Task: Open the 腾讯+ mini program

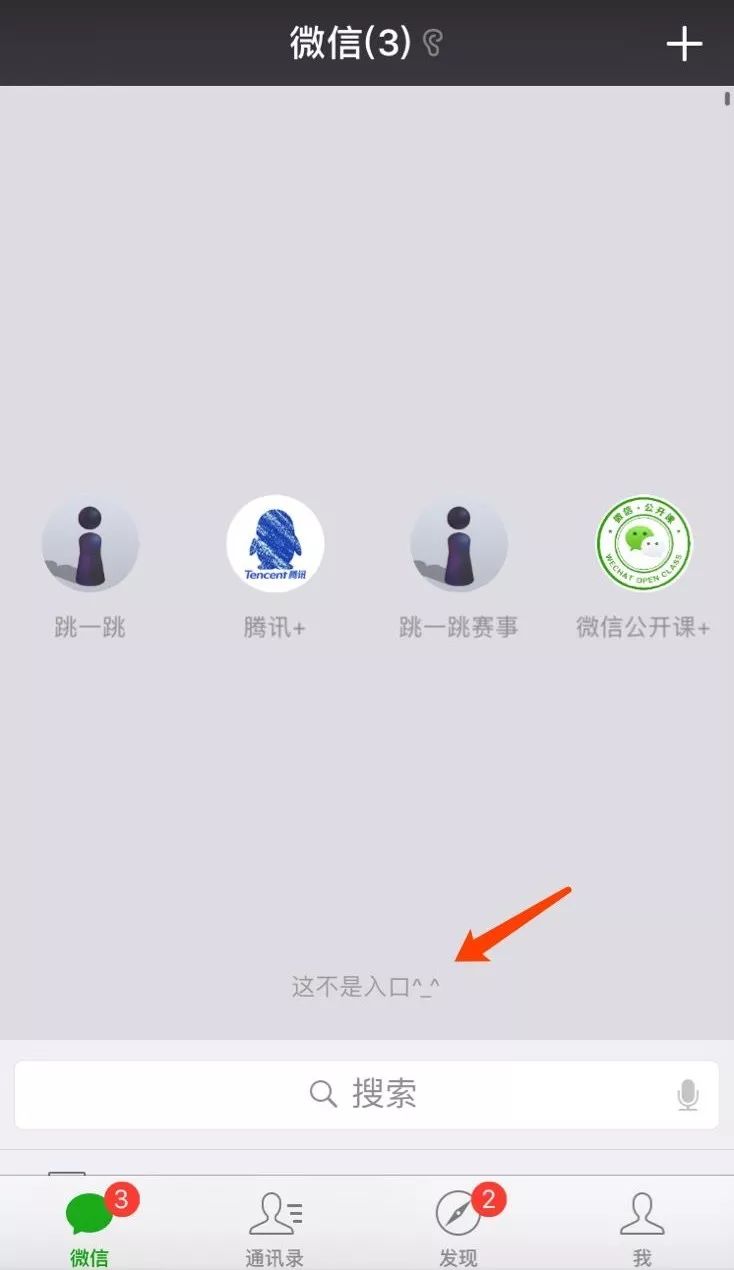Action: click(x=275, y=545)
